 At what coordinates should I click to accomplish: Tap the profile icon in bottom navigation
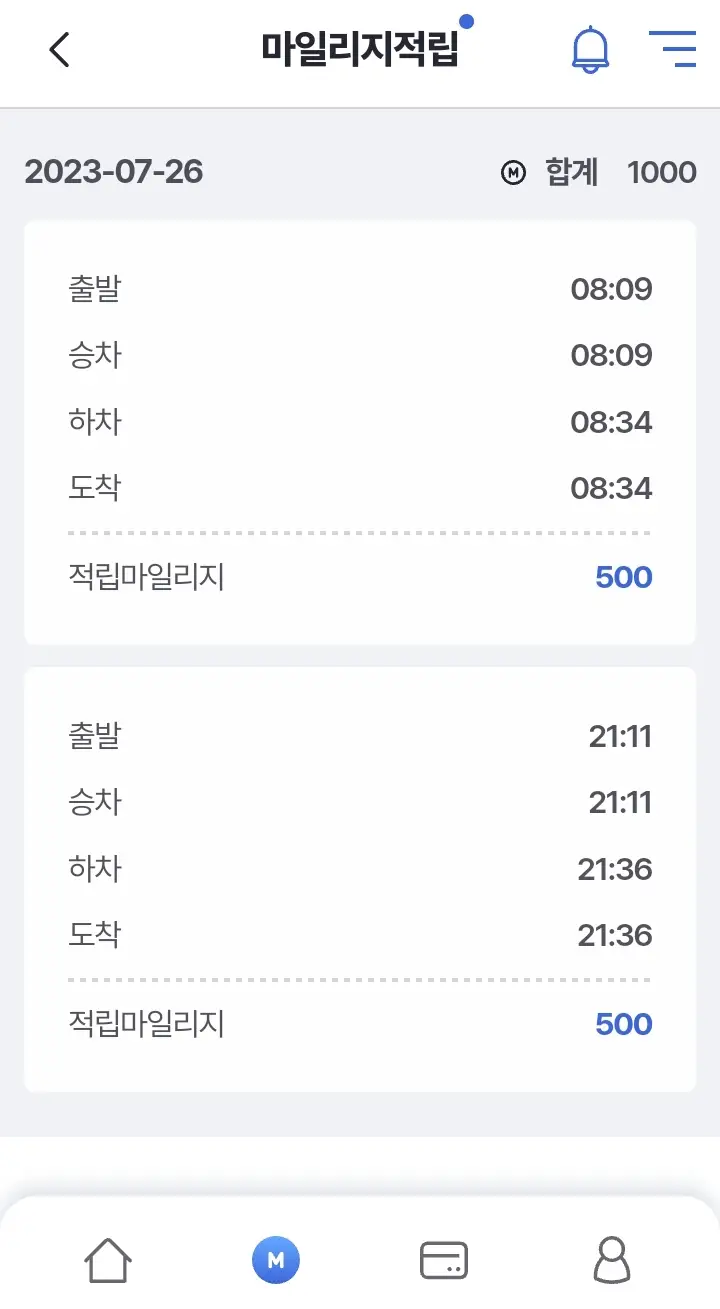point(613,1259)
